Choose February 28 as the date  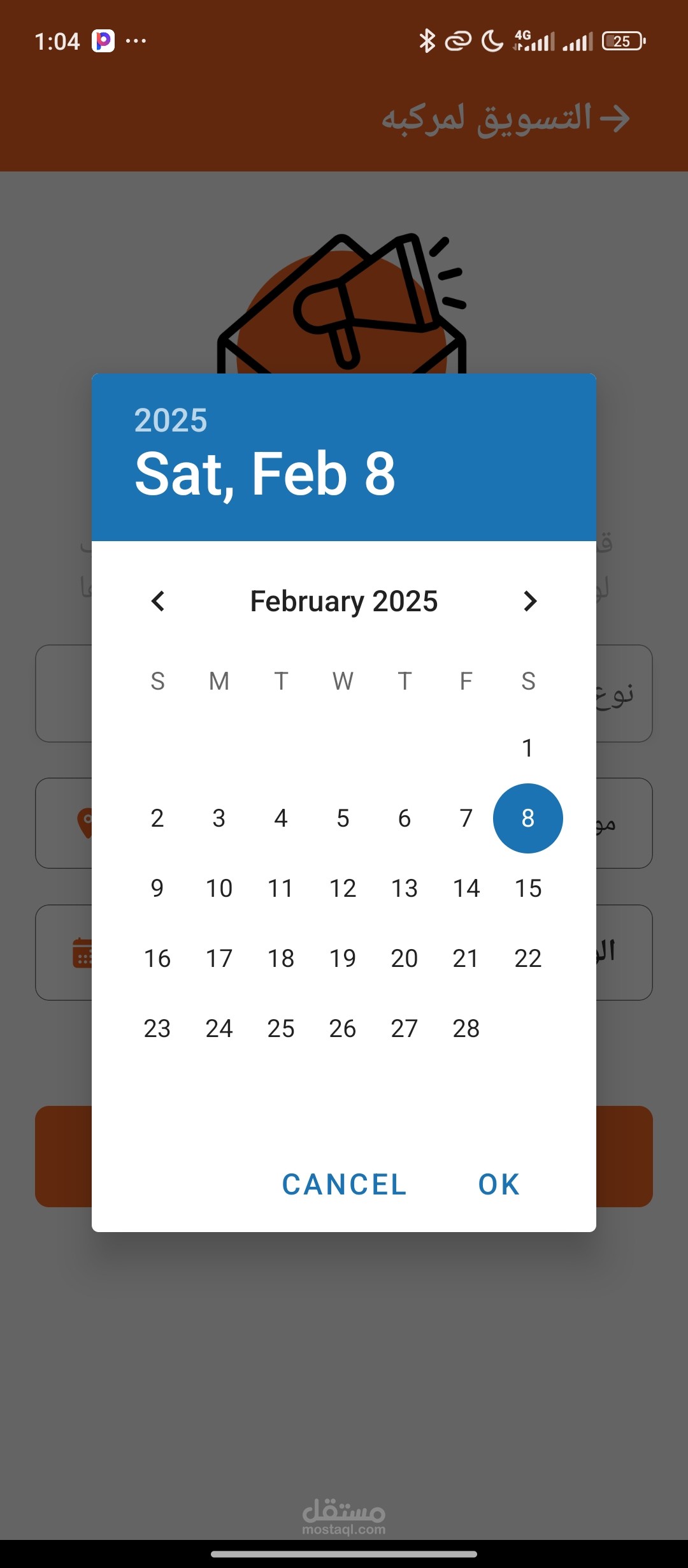click(466, 1028)
